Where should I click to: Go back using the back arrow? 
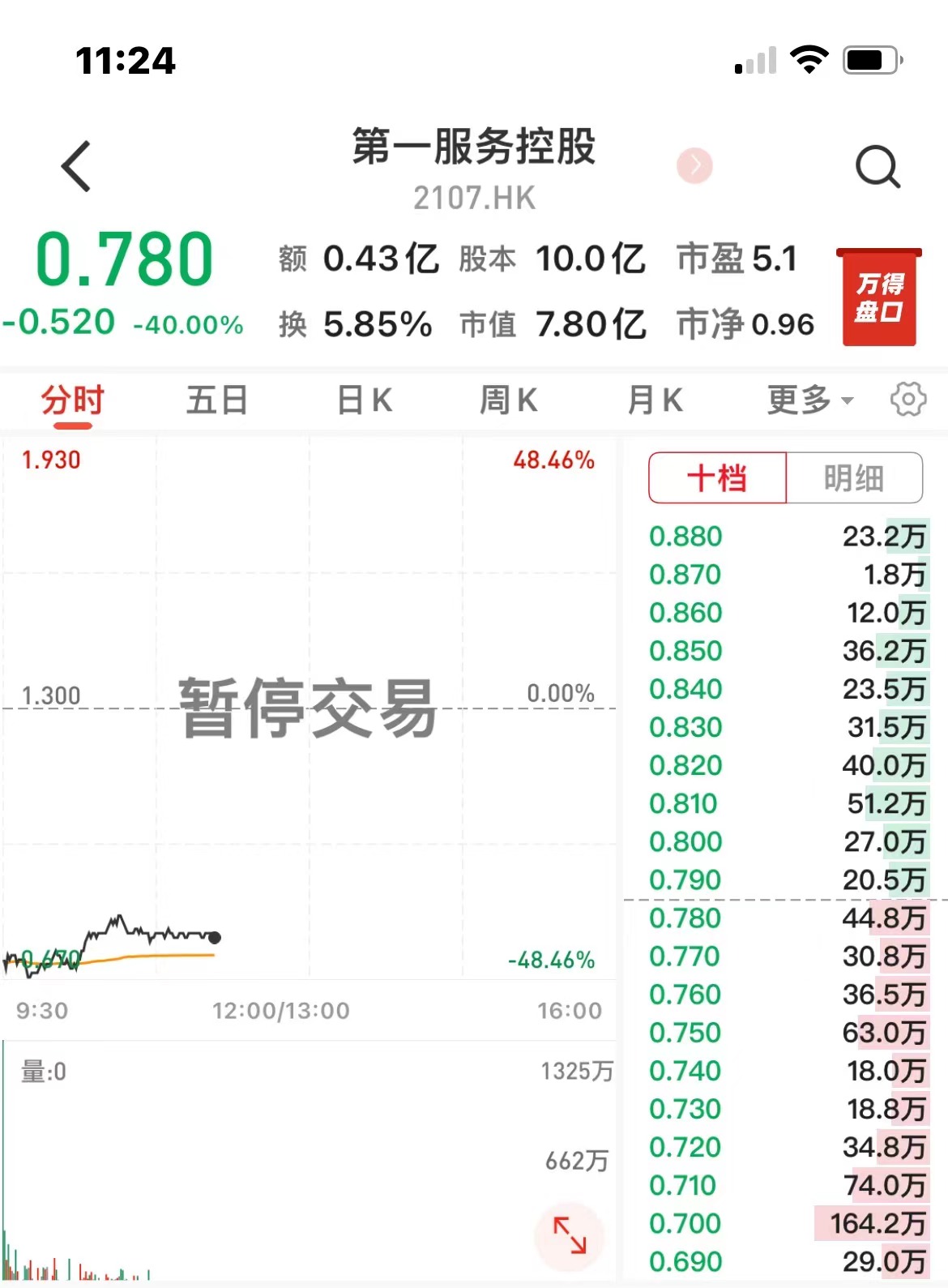point(76,167)
